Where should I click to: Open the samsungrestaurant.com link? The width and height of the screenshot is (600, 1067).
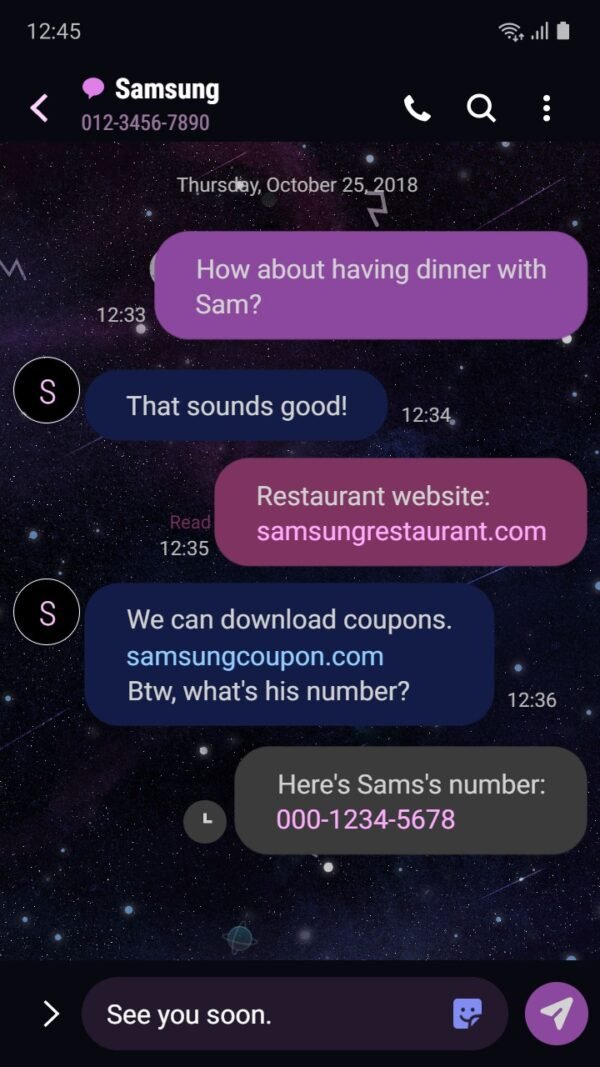coord(401,531)
